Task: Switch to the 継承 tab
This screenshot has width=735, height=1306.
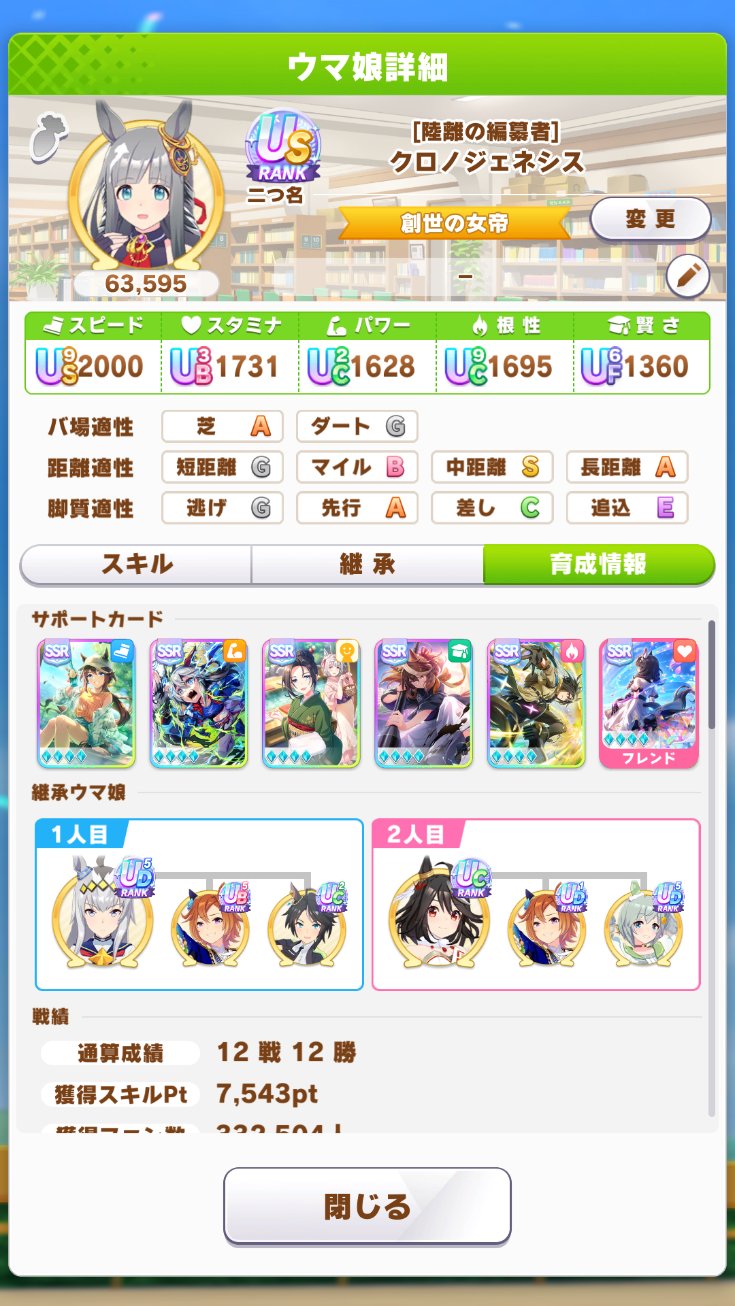Action: pos(366,564)
